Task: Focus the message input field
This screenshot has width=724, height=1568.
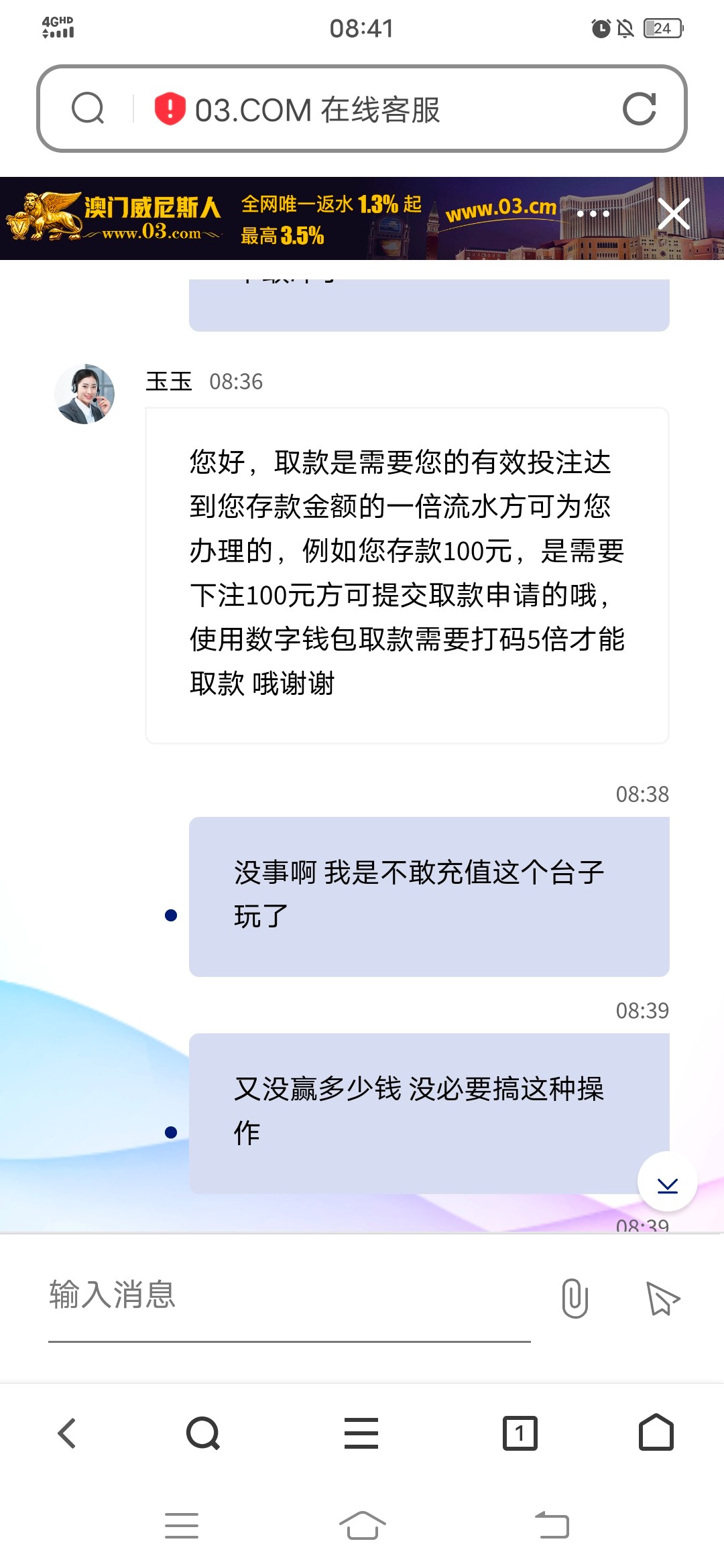Action: point(288,1295)
